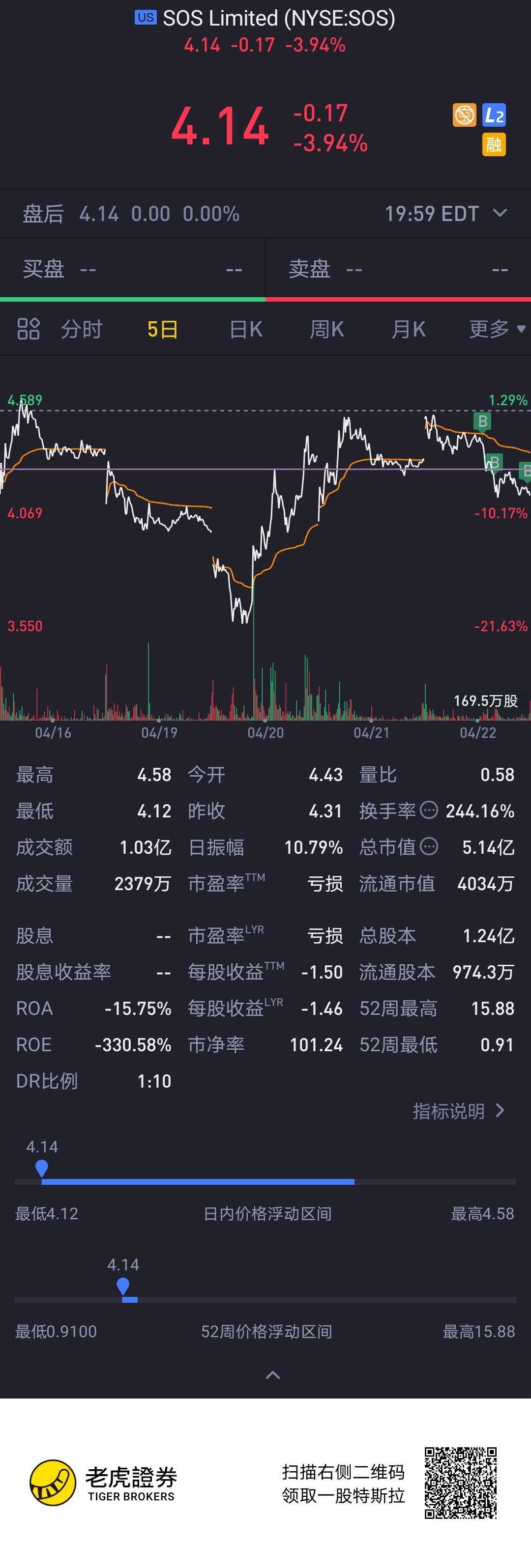Tap the L2 market data badge
Image resolution: width=531 pixels, height=1568 pixels.
[x=494, y=115]
